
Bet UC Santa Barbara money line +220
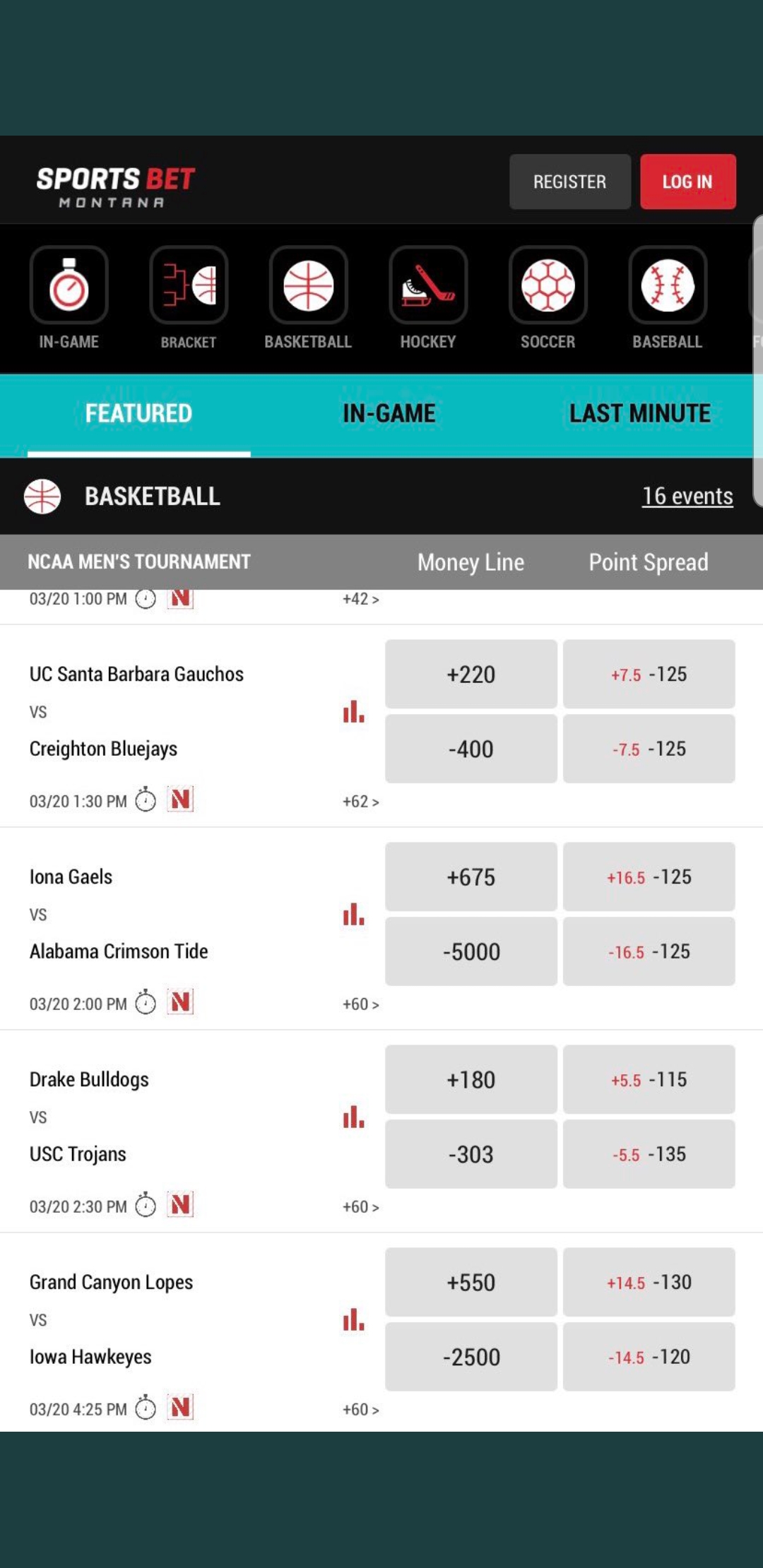pos(471,674)
